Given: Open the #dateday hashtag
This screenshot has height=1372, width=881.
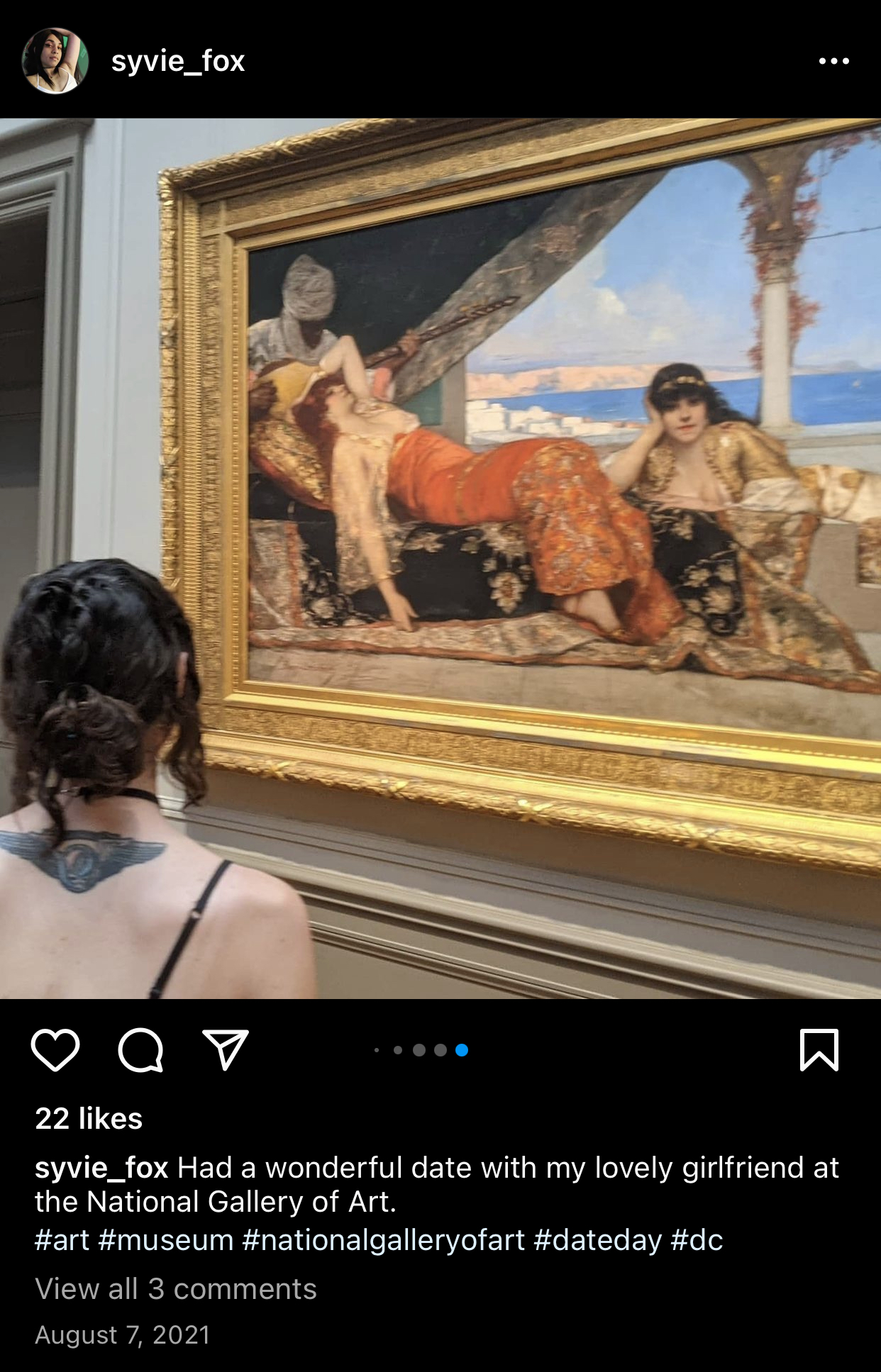Looking at the screenshot, I should tap(597, 1240).
